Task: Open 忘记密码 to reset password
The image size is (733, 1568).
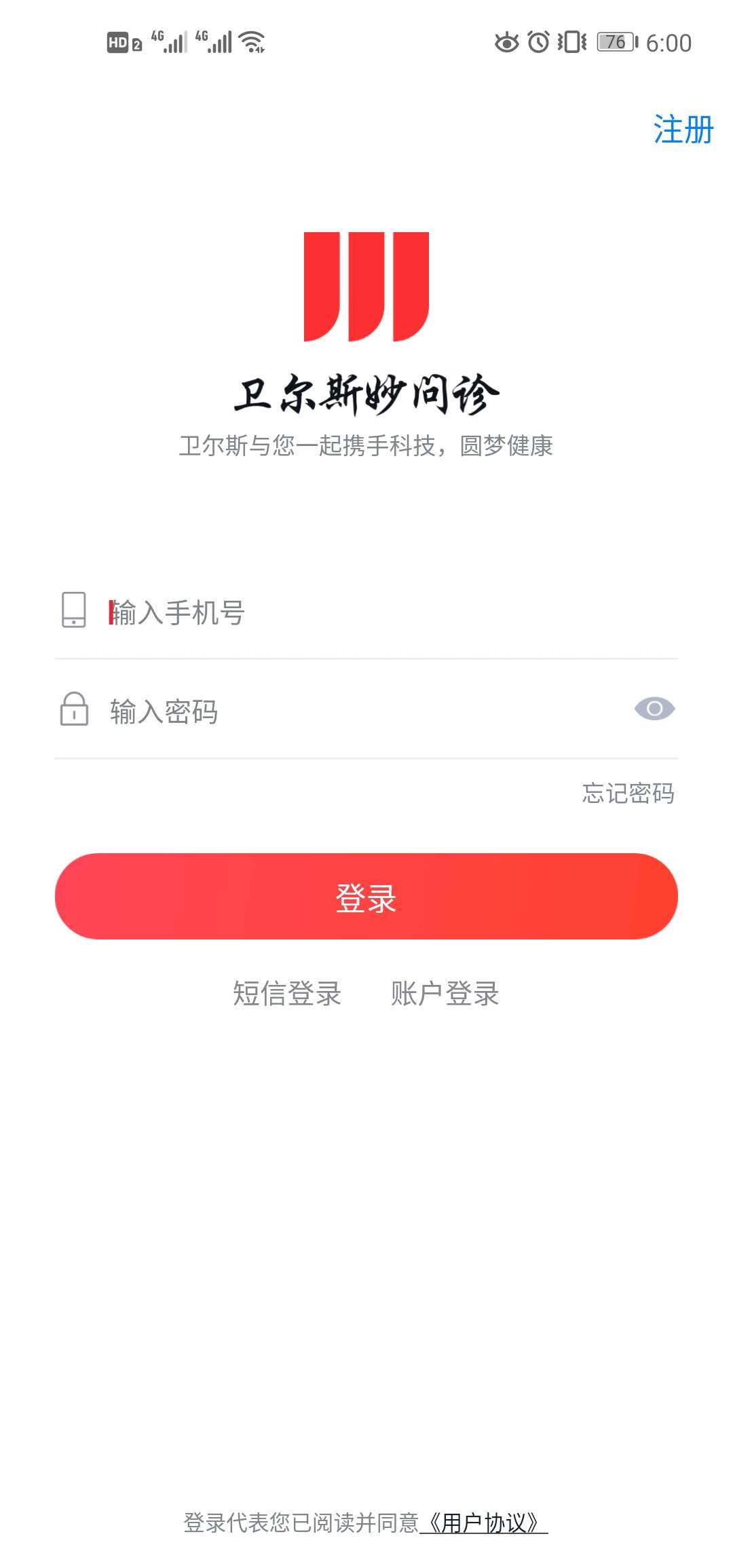Action: [628, 793]
